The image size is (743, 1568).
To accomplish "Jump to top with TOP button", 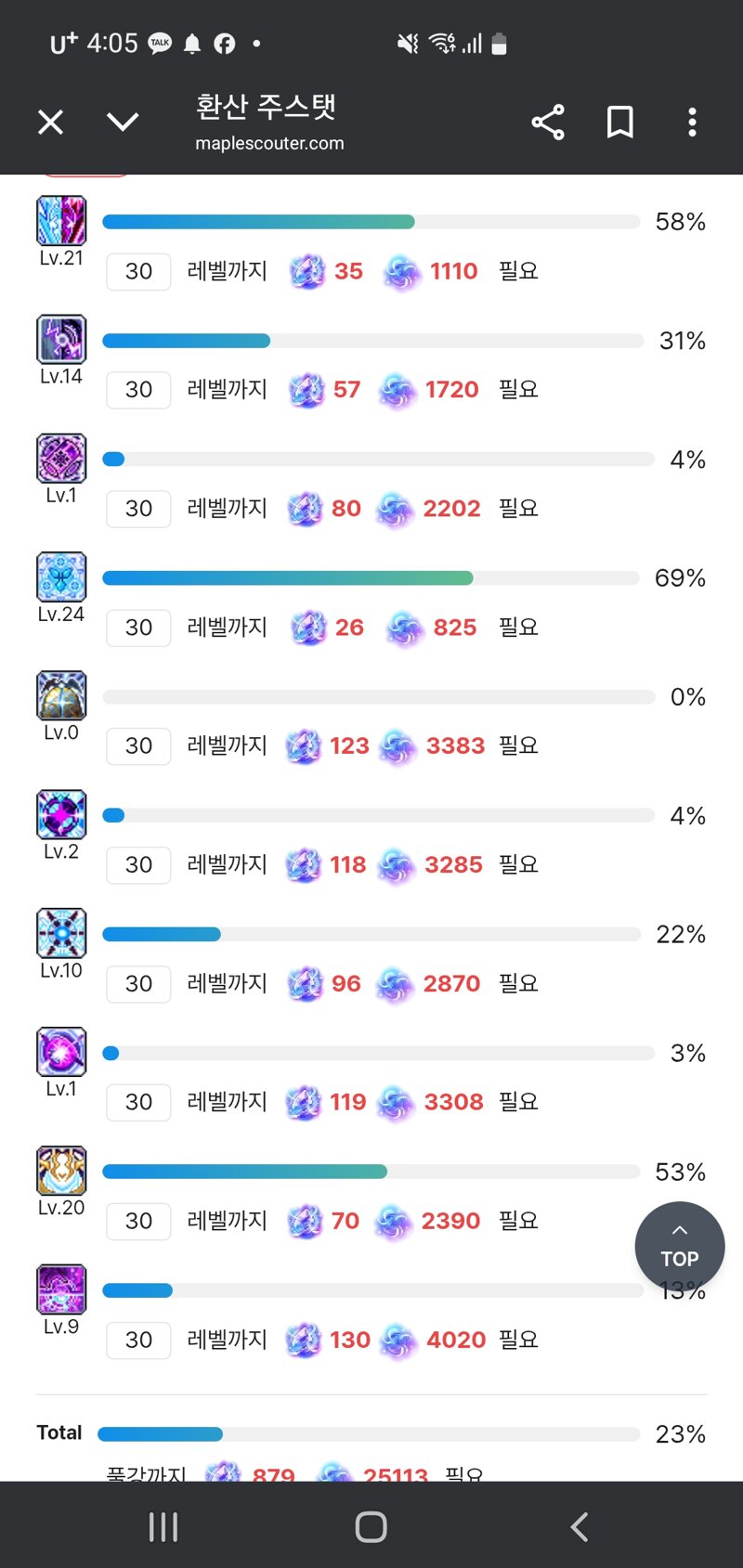I will click(679, 1247).
